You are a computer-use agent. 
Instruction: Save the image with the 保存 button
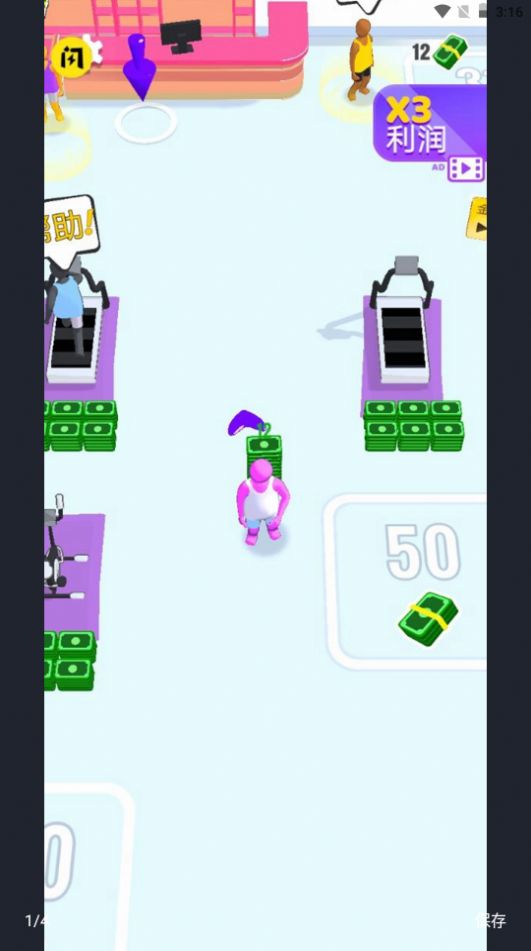point(490,920)
